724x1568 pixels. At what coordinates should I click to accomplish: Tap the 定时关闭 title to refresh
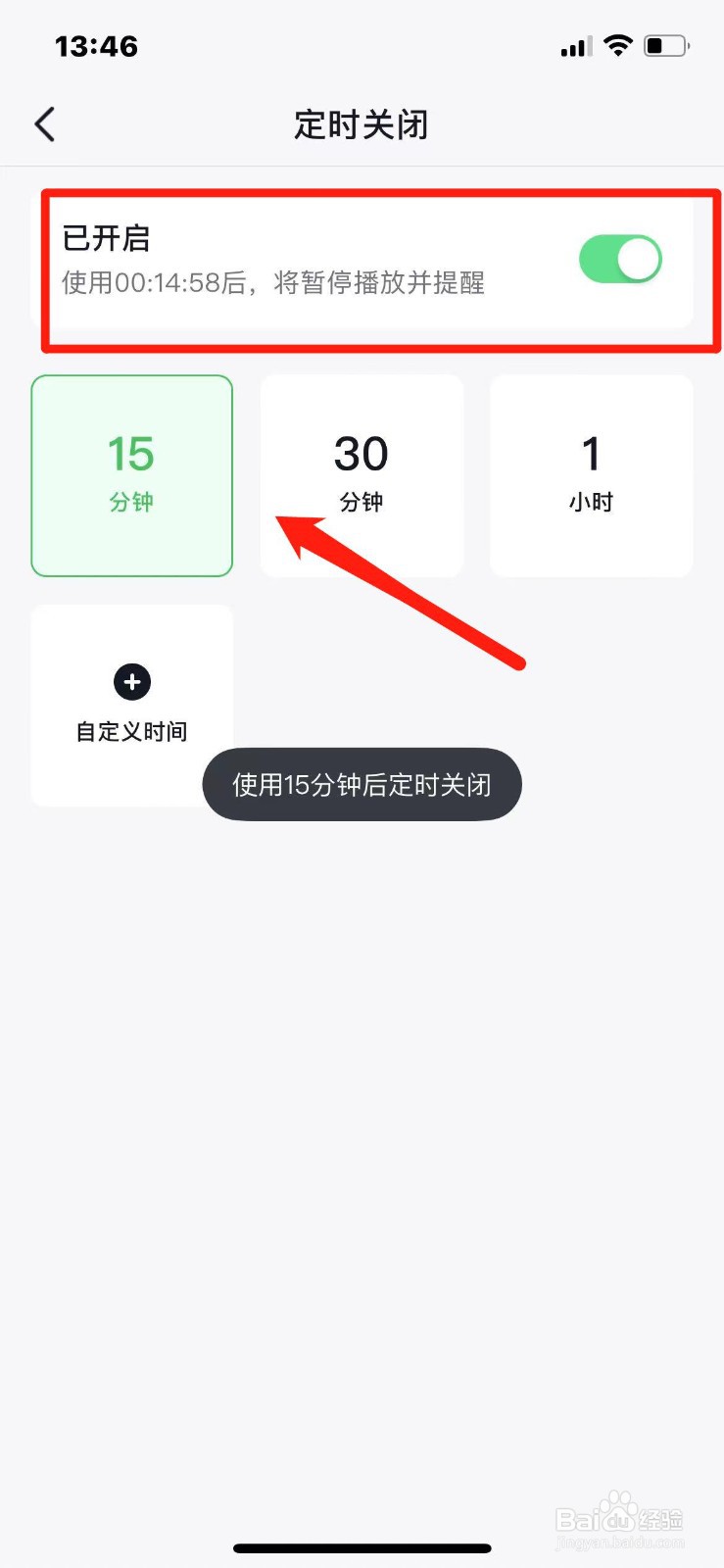(x=362, y=124)
